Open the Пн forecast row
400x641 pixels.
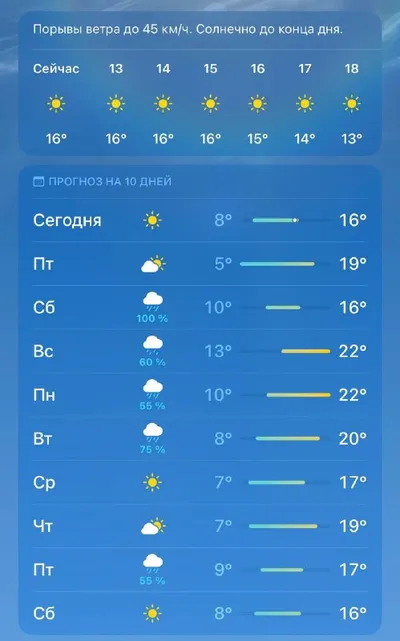coord(200,395)
